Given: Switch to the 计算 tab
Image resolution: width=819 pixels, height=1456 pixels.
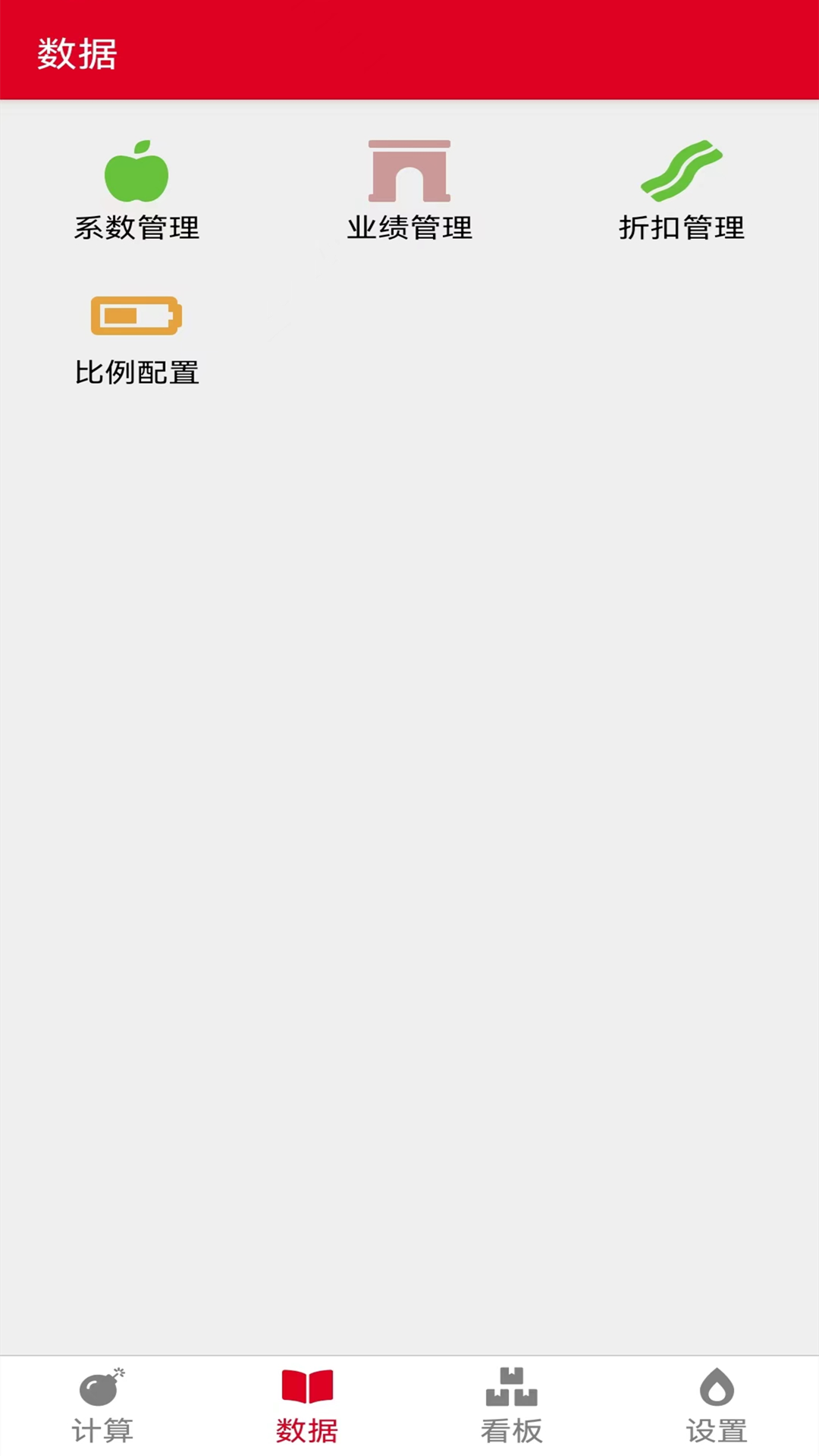Looking at the screenshot, I should click(x=102, y=1406).
